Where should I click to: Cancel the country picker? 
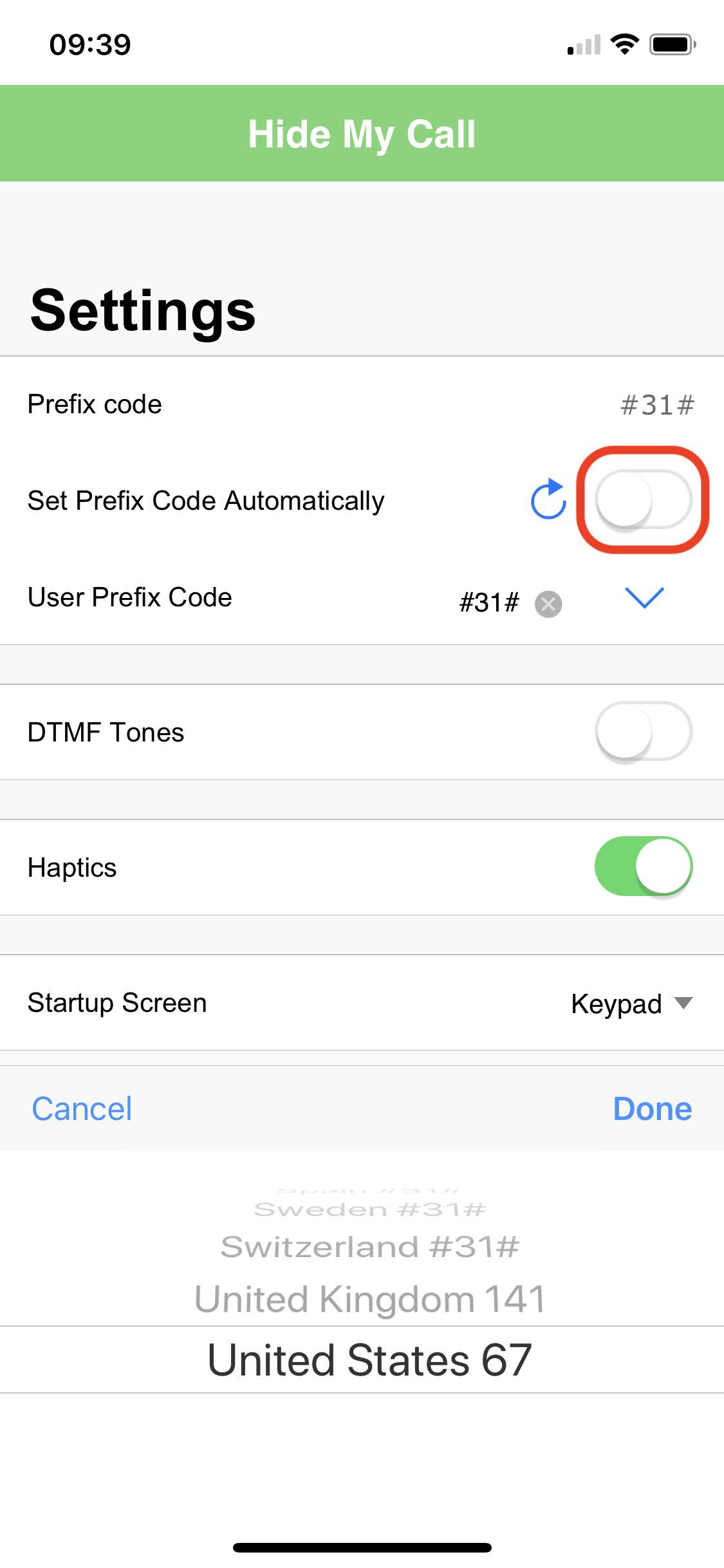(82, 1108)
